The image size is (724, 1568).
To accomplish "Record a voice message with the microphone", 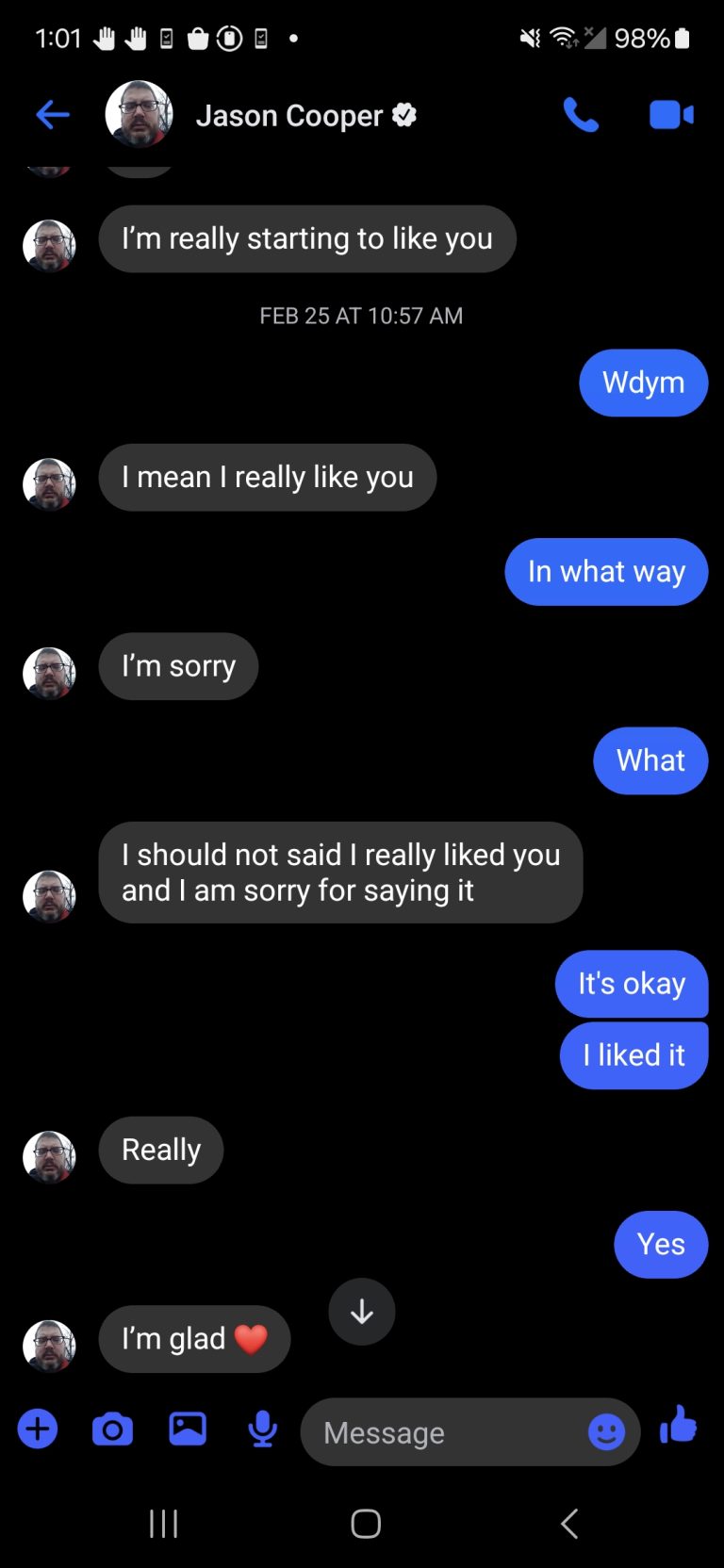I will click(262, 1429).
